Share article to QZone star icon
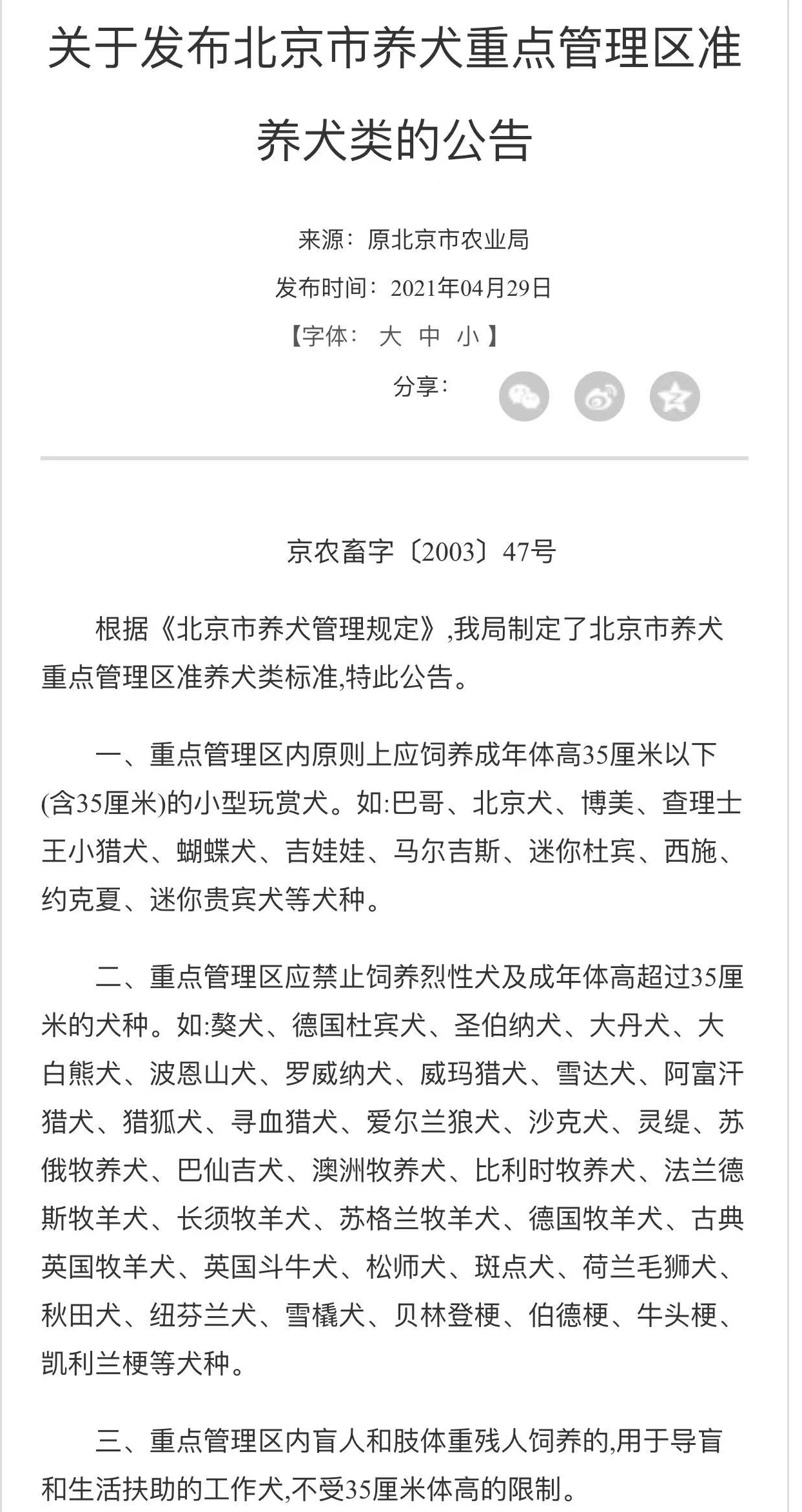 click(x=674, y=396)
